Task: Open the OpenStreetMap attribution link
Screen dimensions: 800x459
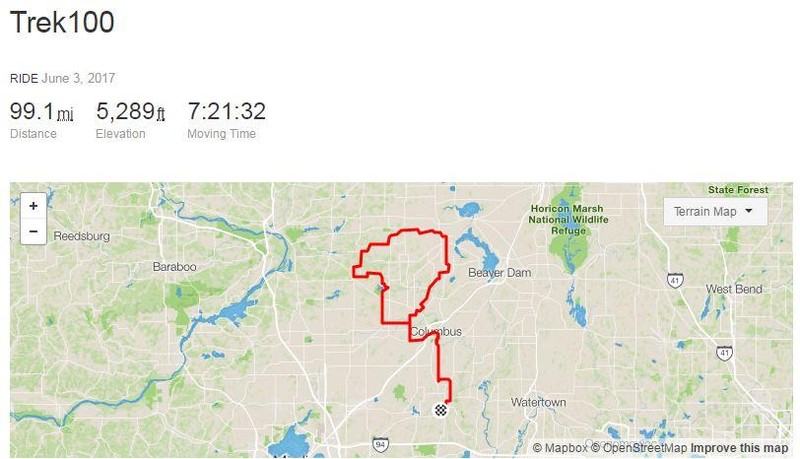Action: click(x=643, y=449)
